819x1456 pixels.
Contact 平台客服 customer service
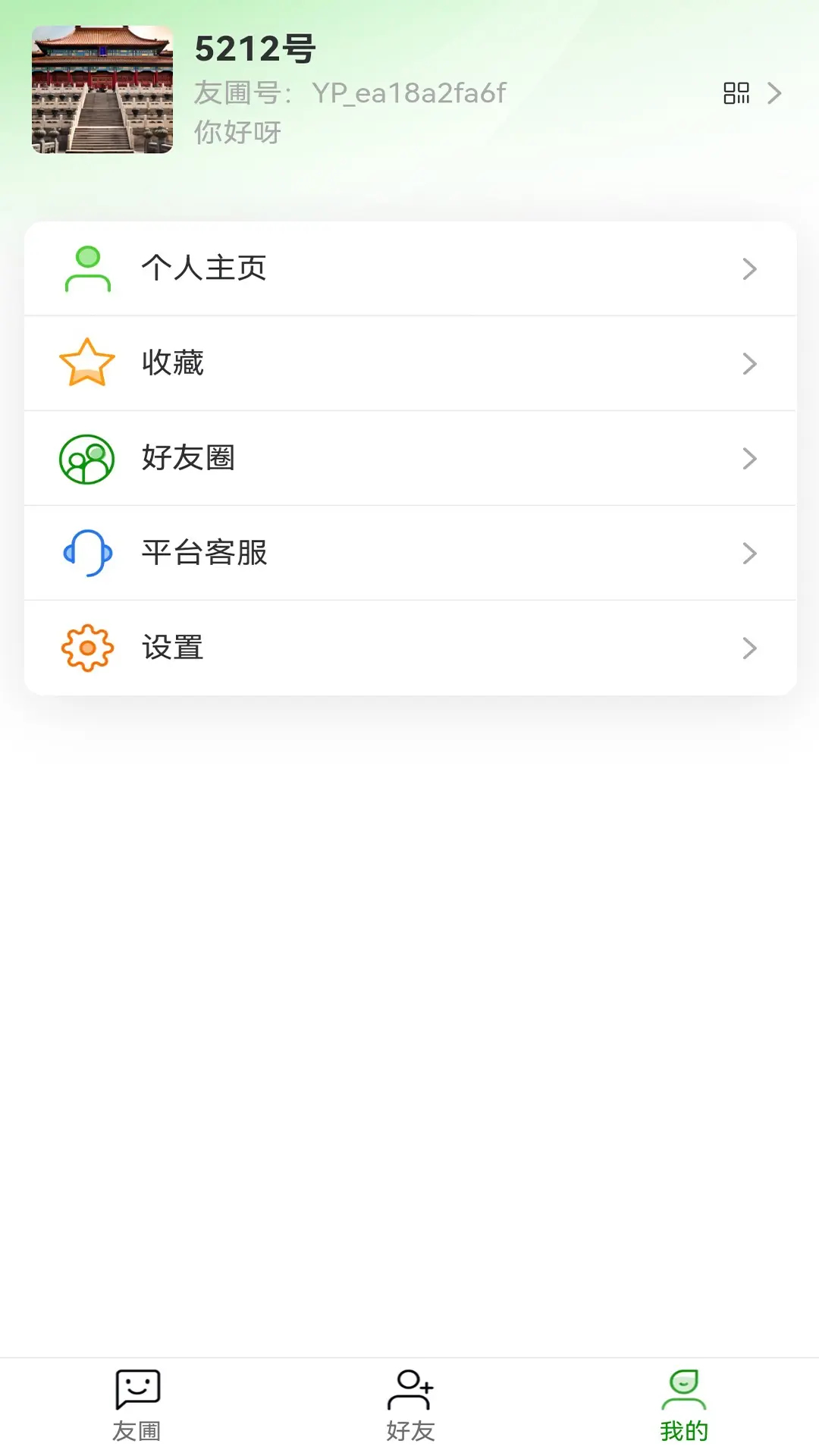coord(409,553)
